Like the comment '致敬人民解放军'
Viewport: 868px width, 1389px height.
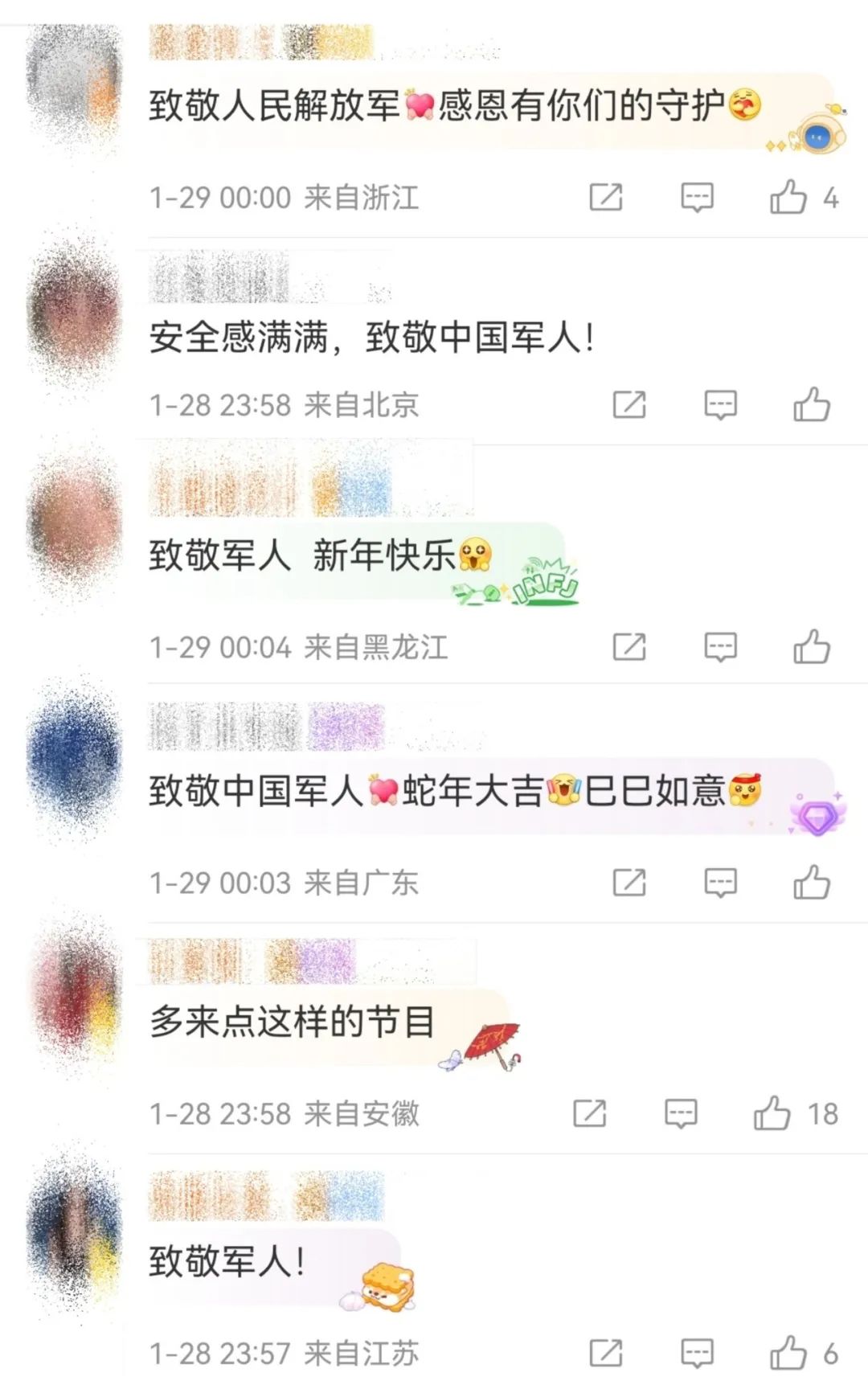788,197
